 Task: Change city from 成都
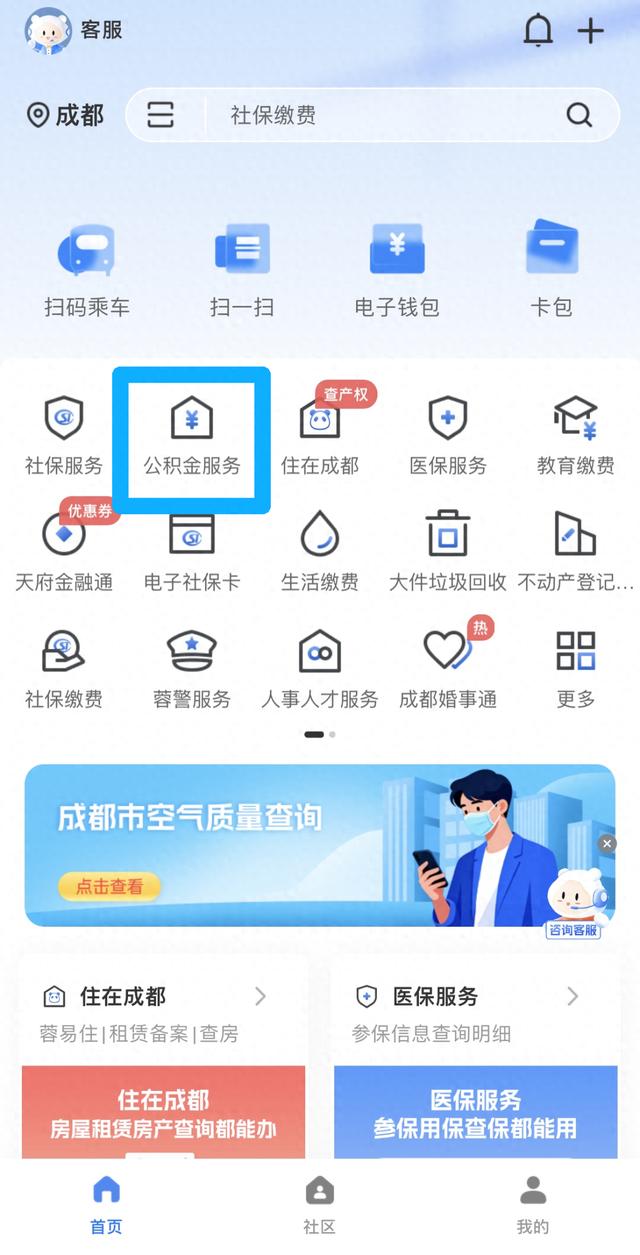(65, 115)
